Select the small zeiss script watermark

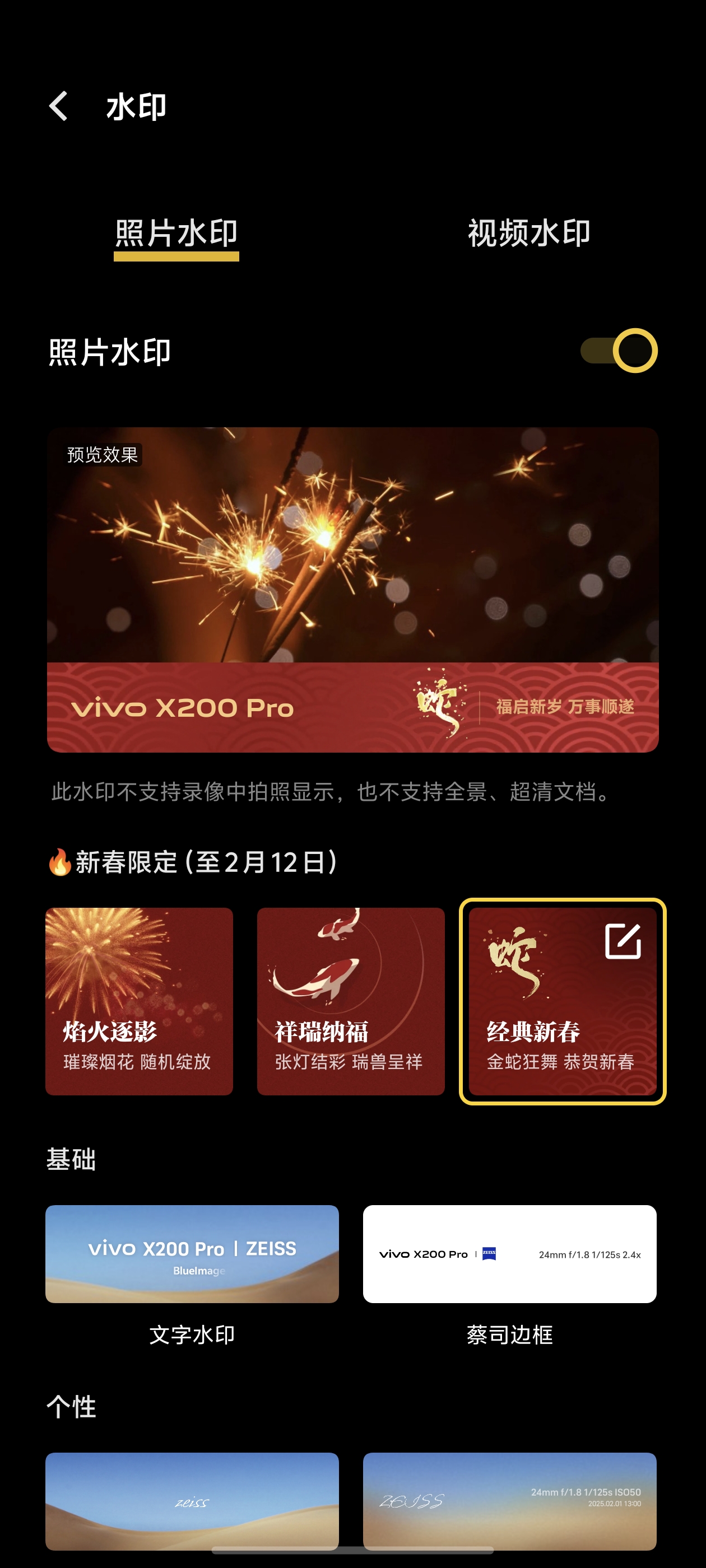pos(192,1501)
